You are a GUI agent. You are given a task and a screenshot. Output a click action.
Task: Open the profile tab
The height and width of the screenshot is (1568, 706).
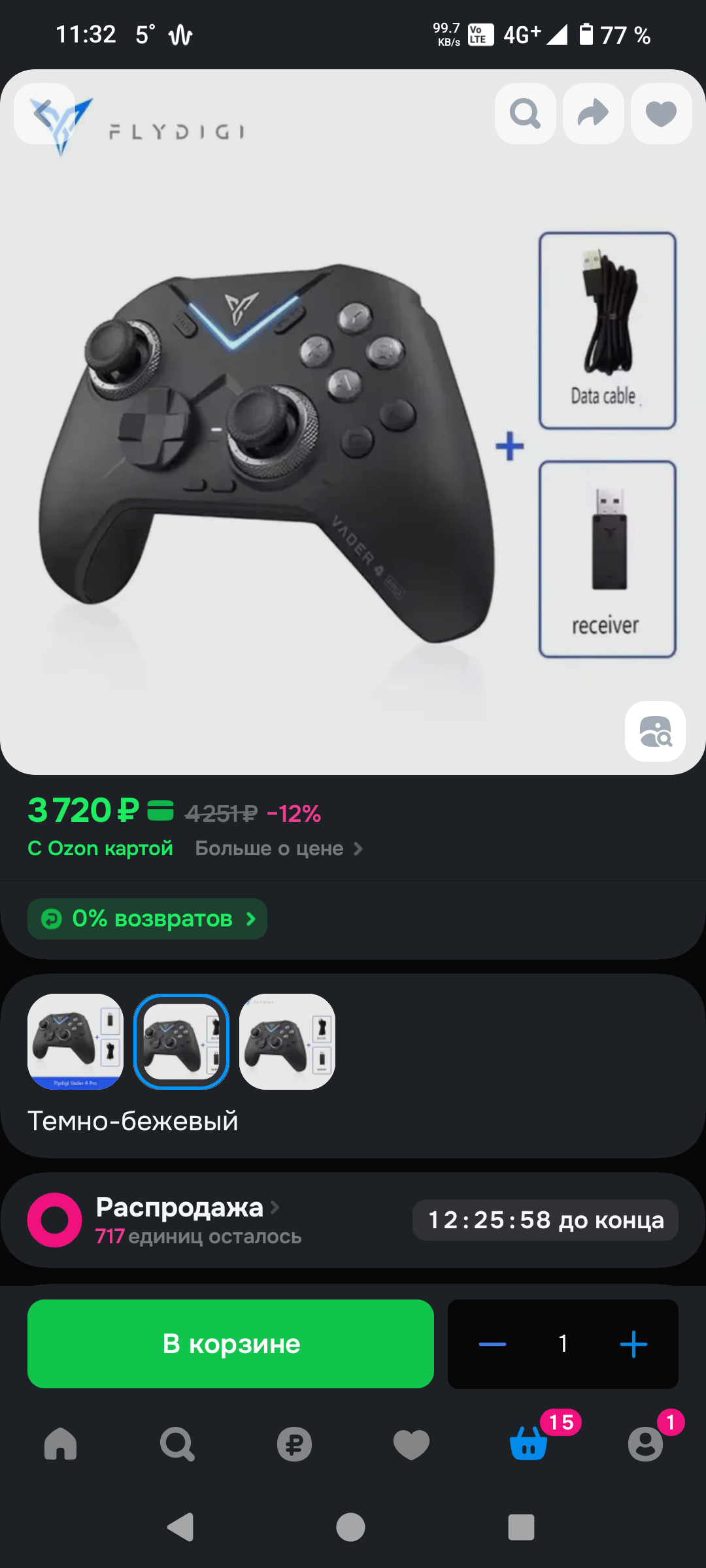(645, 1444)
